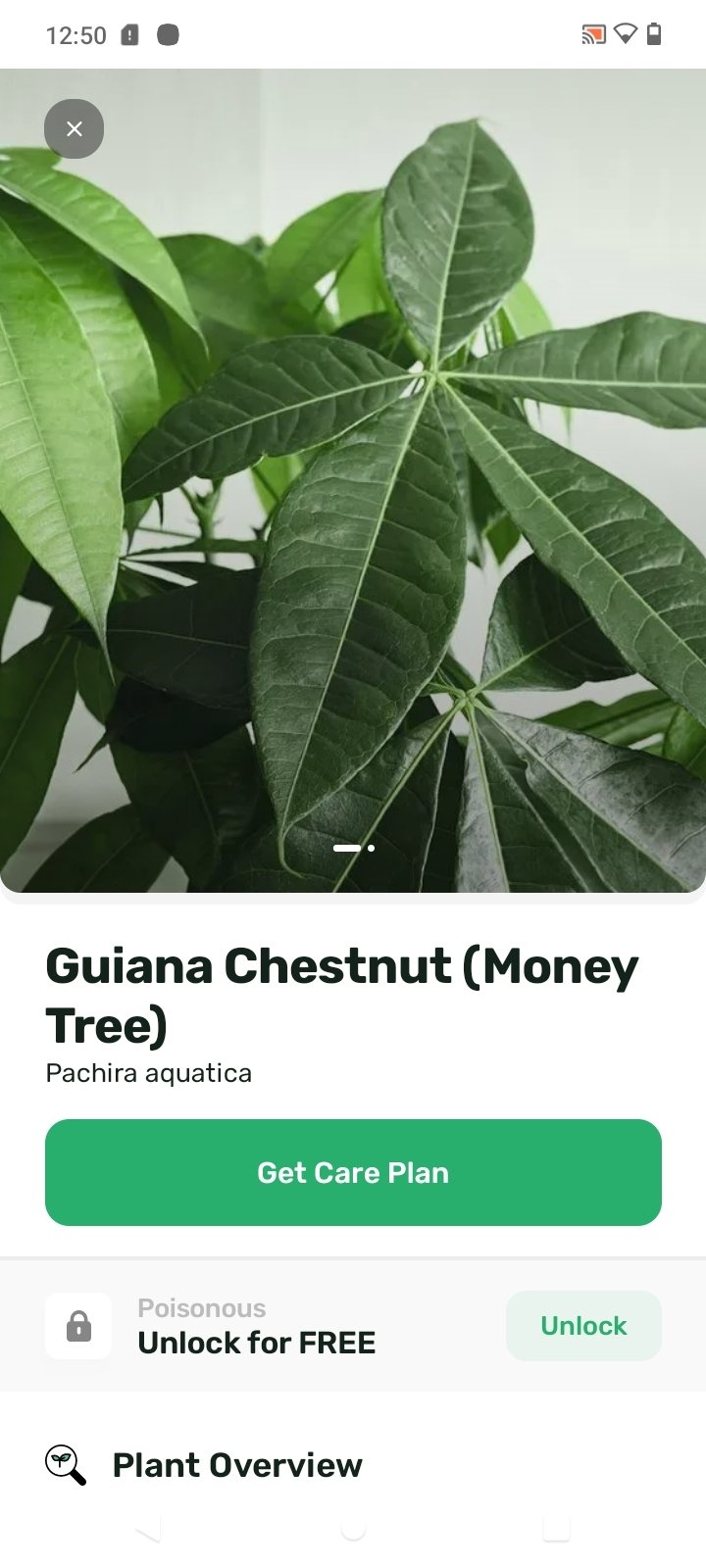Close the plant details screen

(74, 128)
